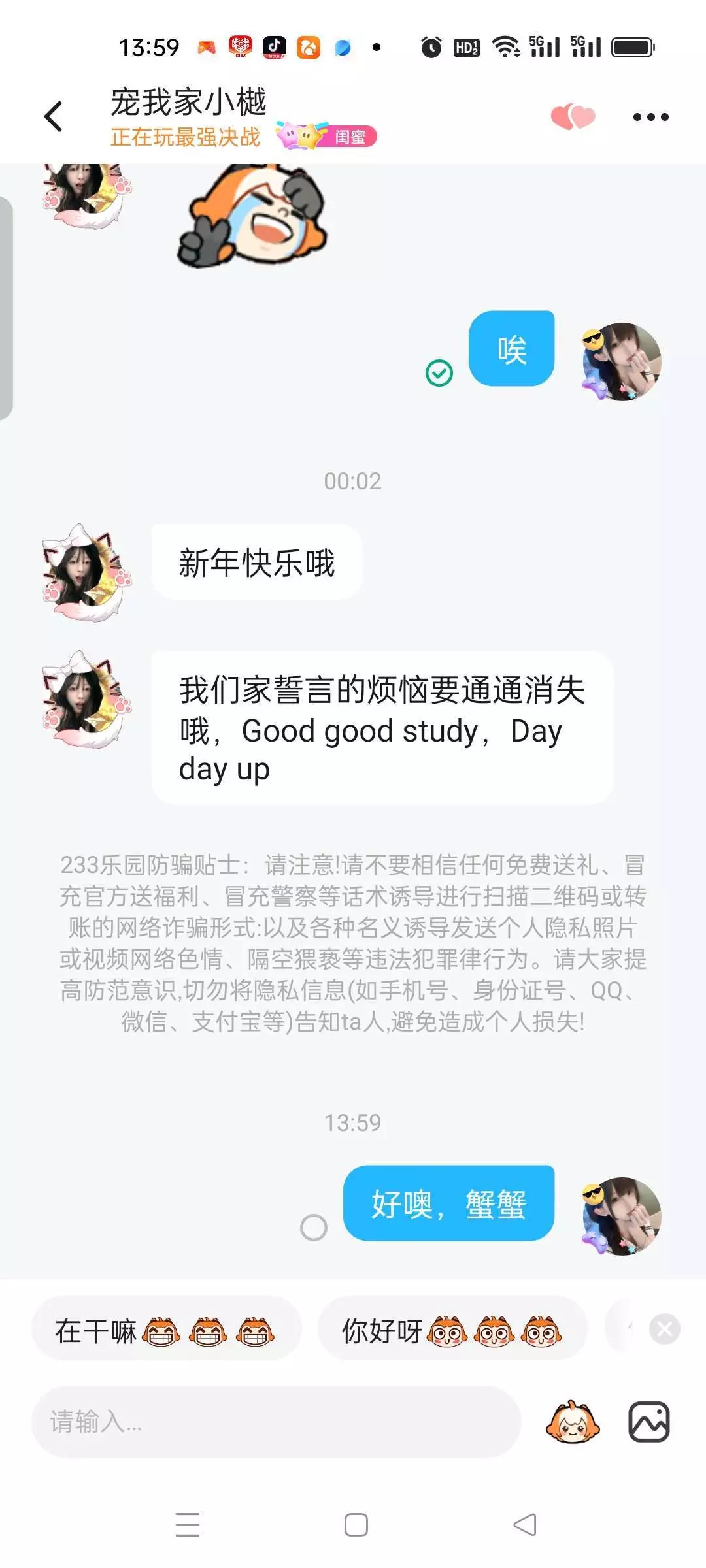This screenshot has width=706, height=1568.
Task: Open my avatar beside 好噢，蟹蟹
Action: pos(622,1217)
